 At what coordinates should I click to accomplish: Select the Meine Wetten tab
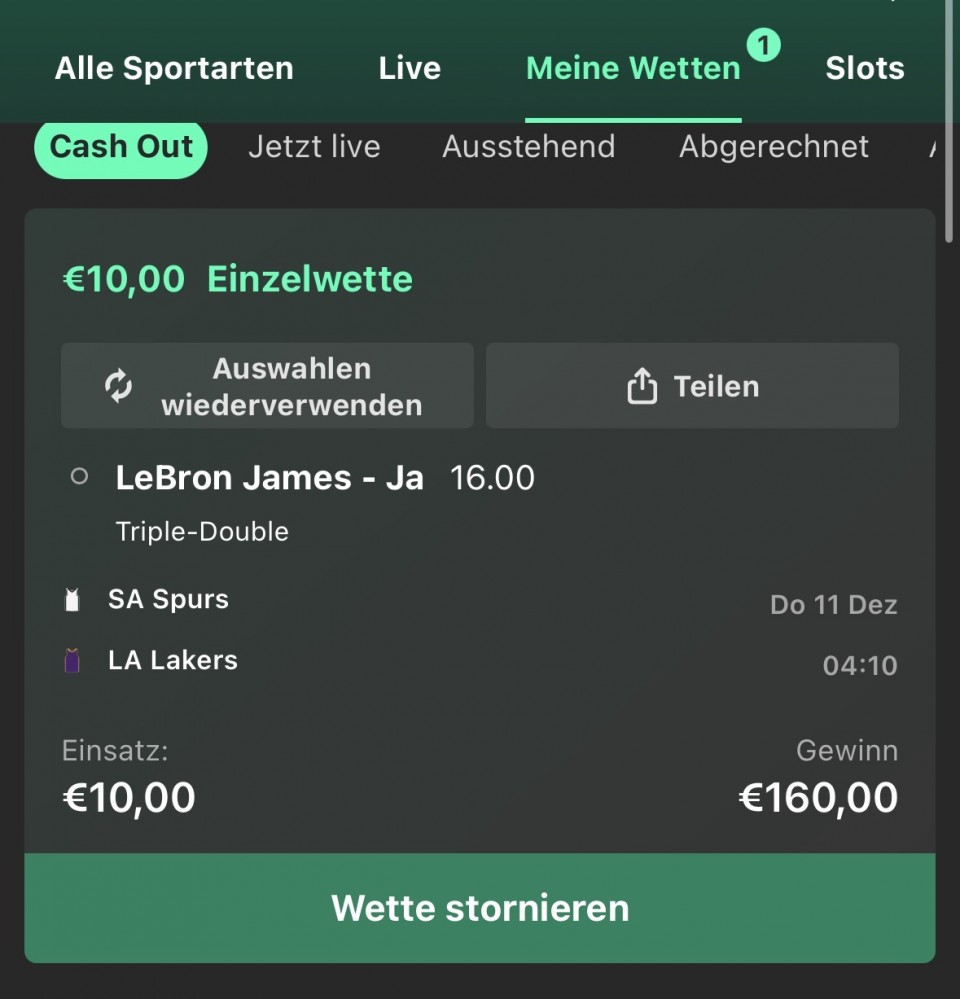633,69
